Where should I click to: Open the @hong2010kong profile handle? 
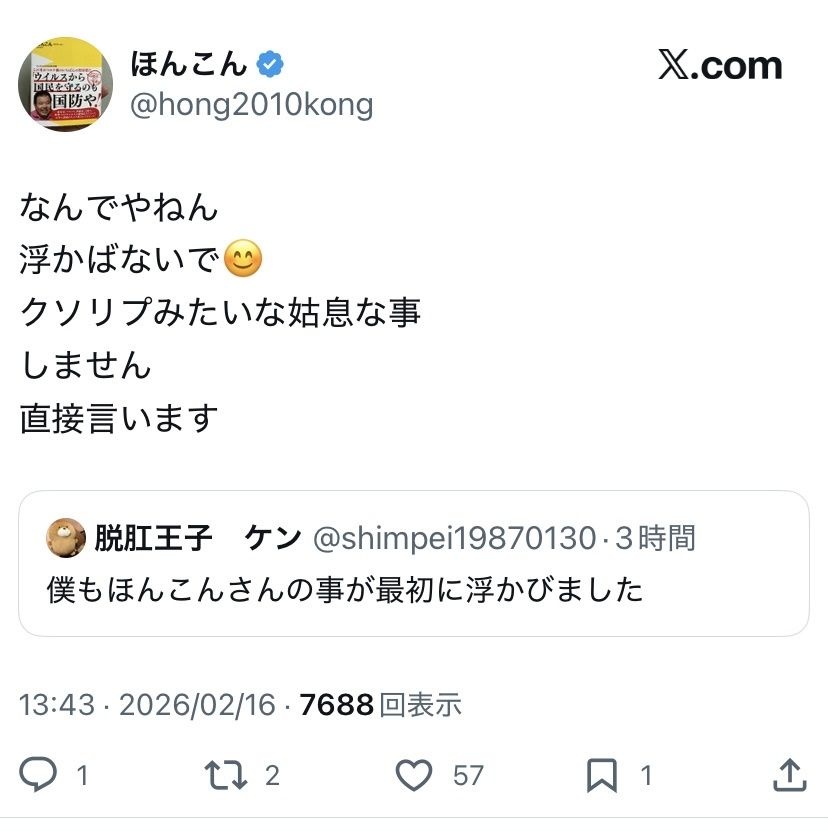click(x=251, y=104)
